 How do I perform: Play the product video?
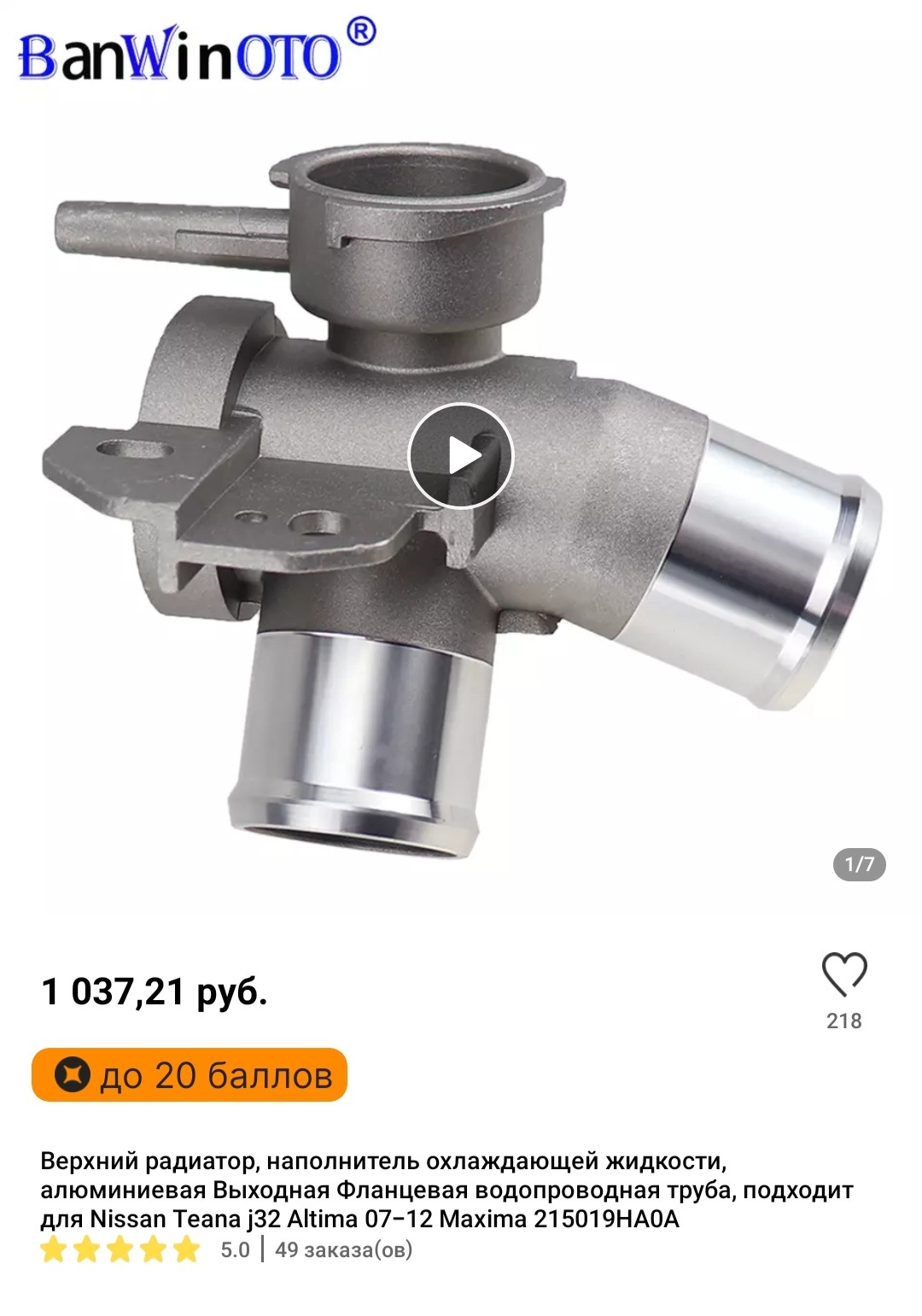tap(460, 456)
